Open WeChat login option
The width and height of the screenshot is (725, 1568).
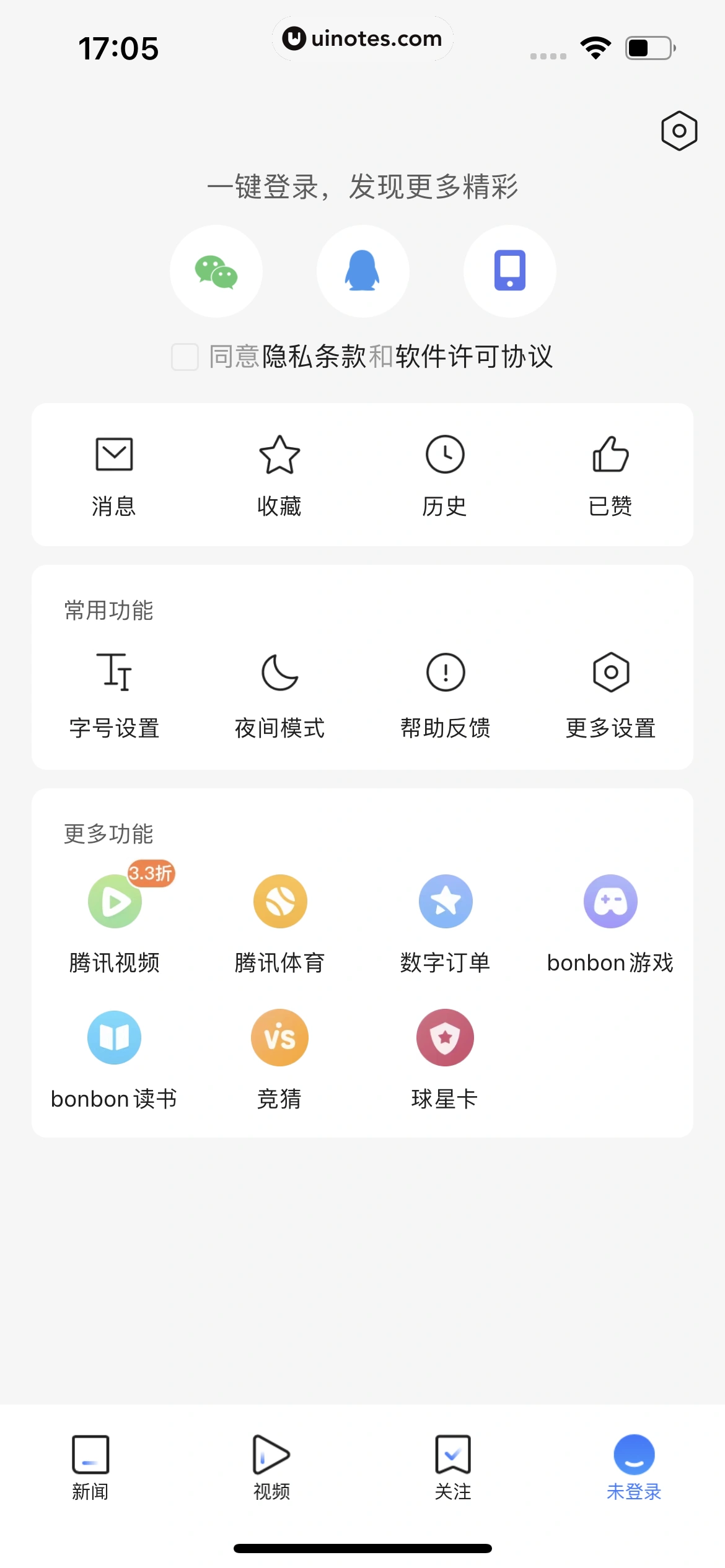click(216, 271)
